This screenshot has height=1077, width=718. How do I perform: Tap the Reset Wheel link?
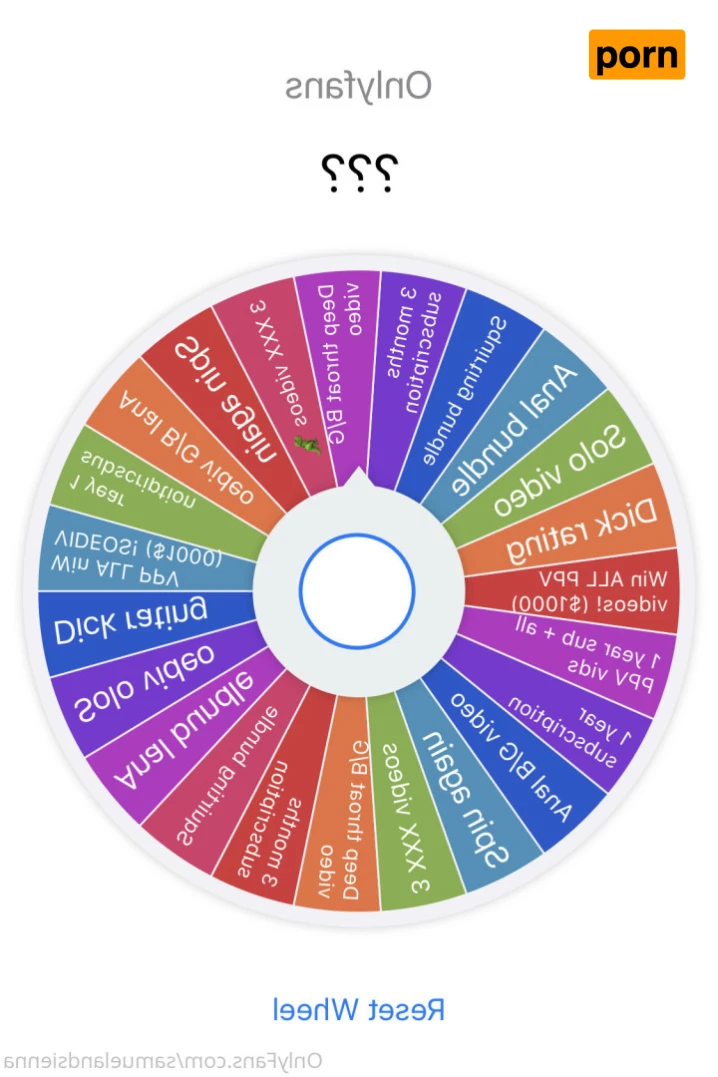click(x=358, y=1009)
